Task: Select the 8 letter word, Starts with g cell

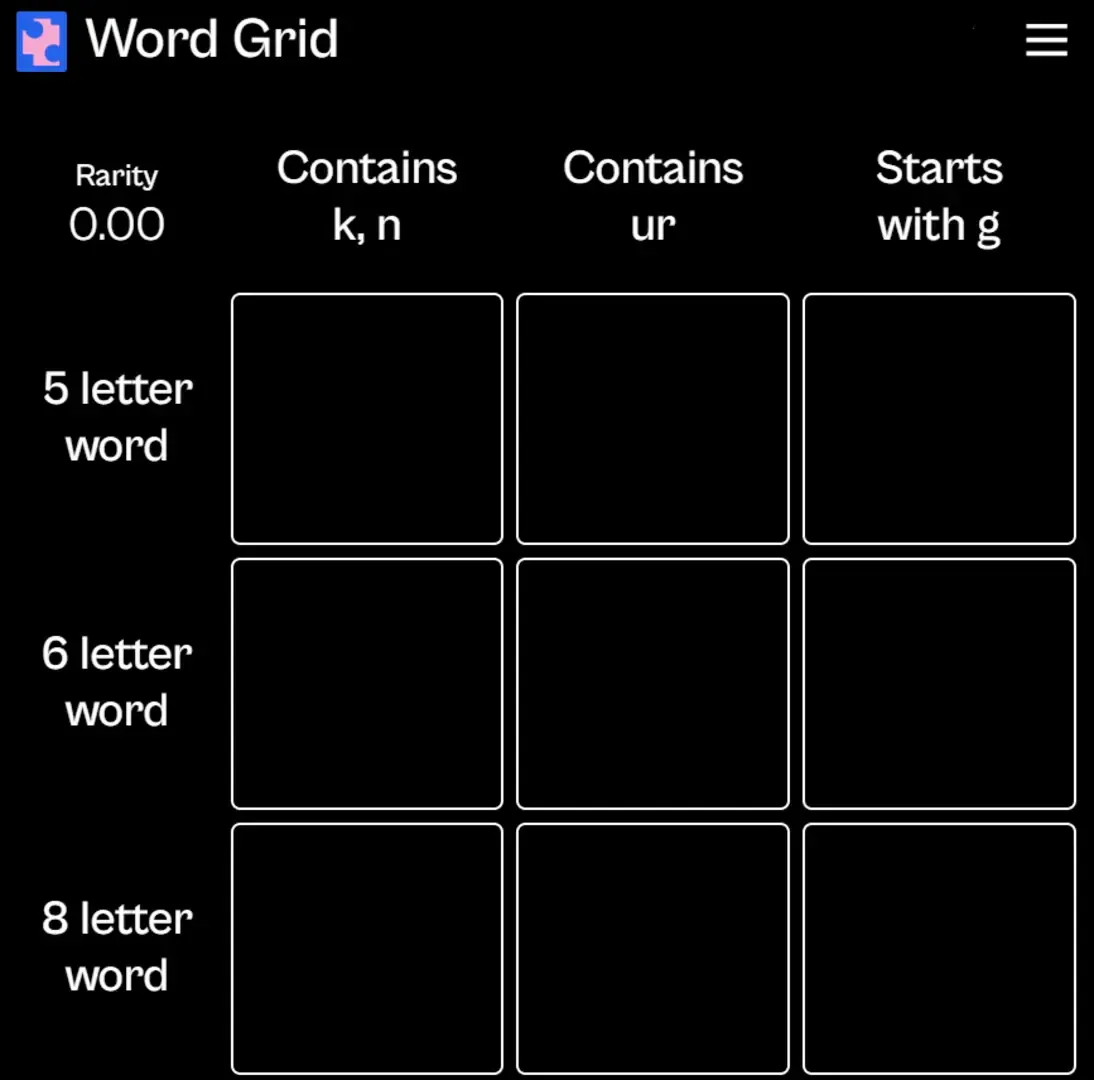Action: [x=939, y=948]
